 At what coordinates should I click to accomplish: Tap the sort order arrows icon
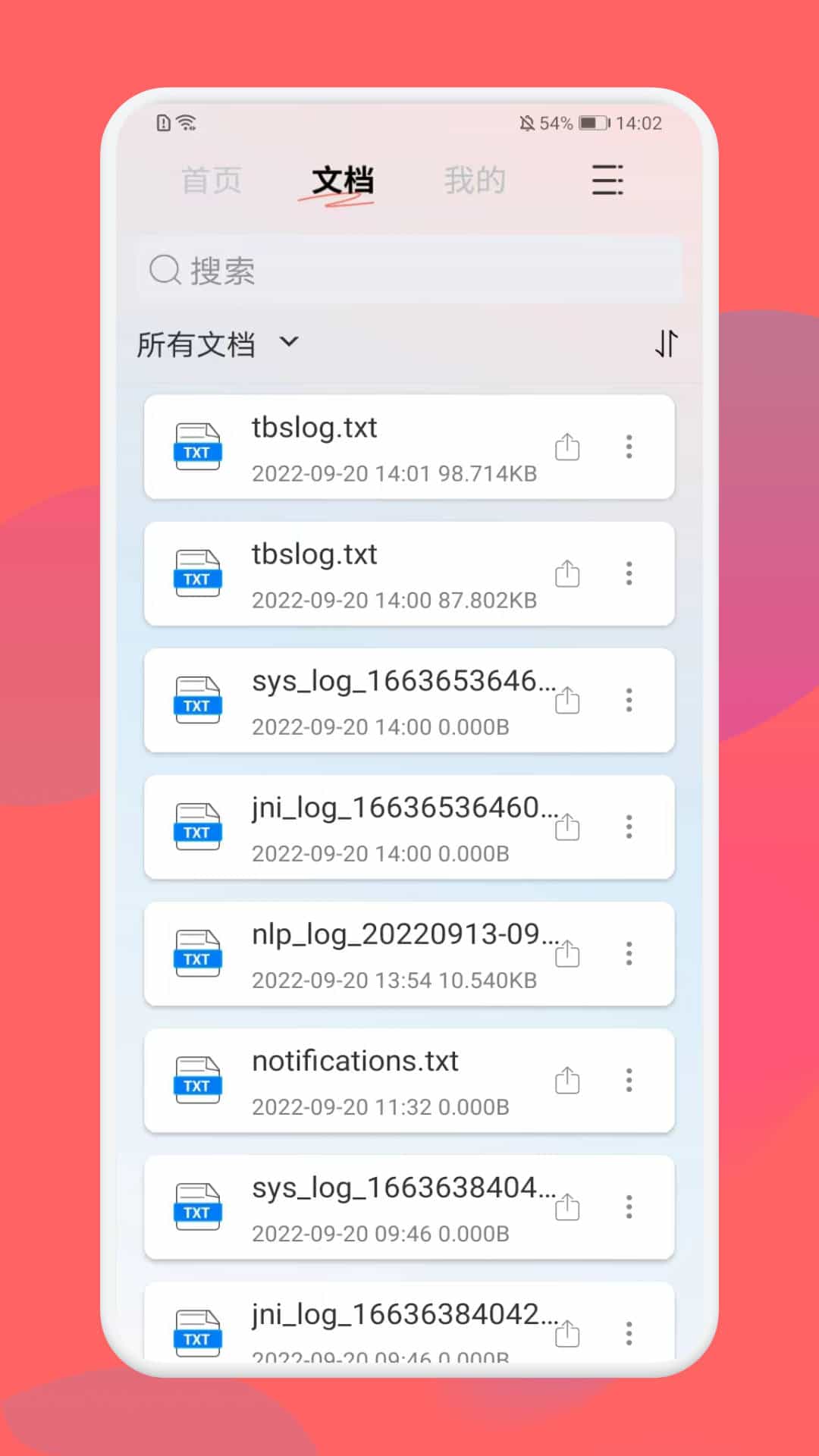(x=666, y=344)
